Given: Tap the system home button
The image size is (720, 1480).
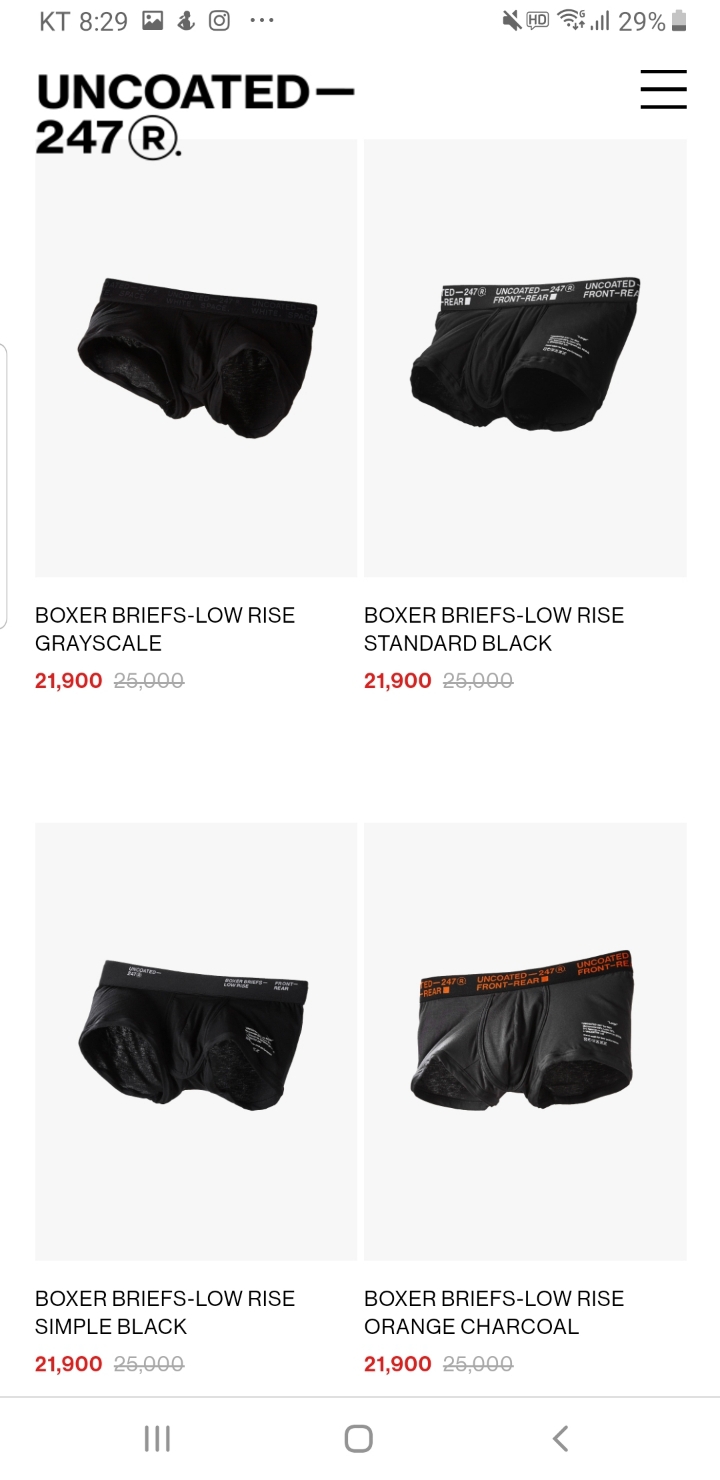Looking at the screenshot, I should pyautogui.click(x=359, y=1438).
